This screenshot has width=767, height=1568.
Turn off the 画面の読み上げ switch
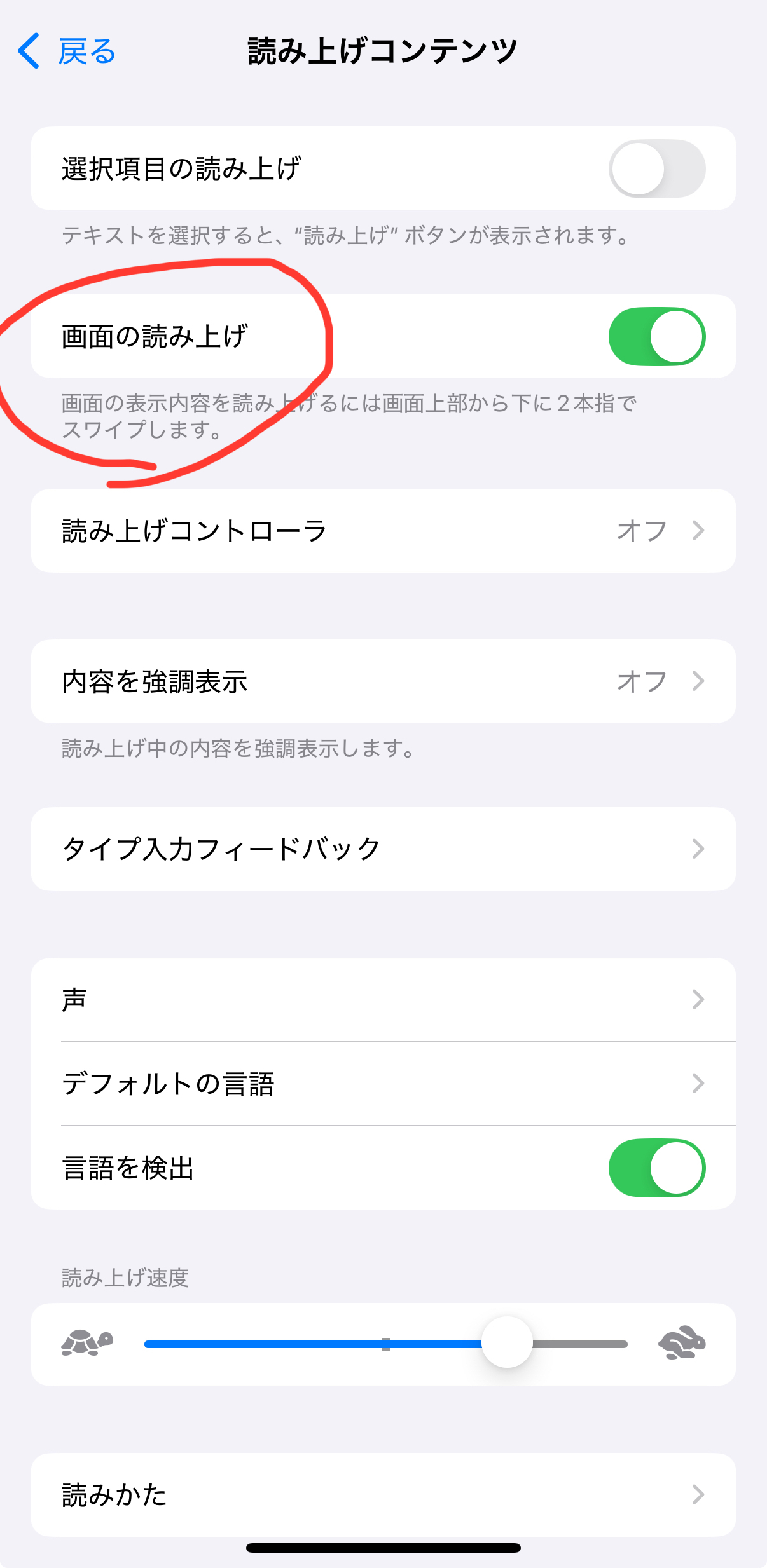(x=656, y=336)
